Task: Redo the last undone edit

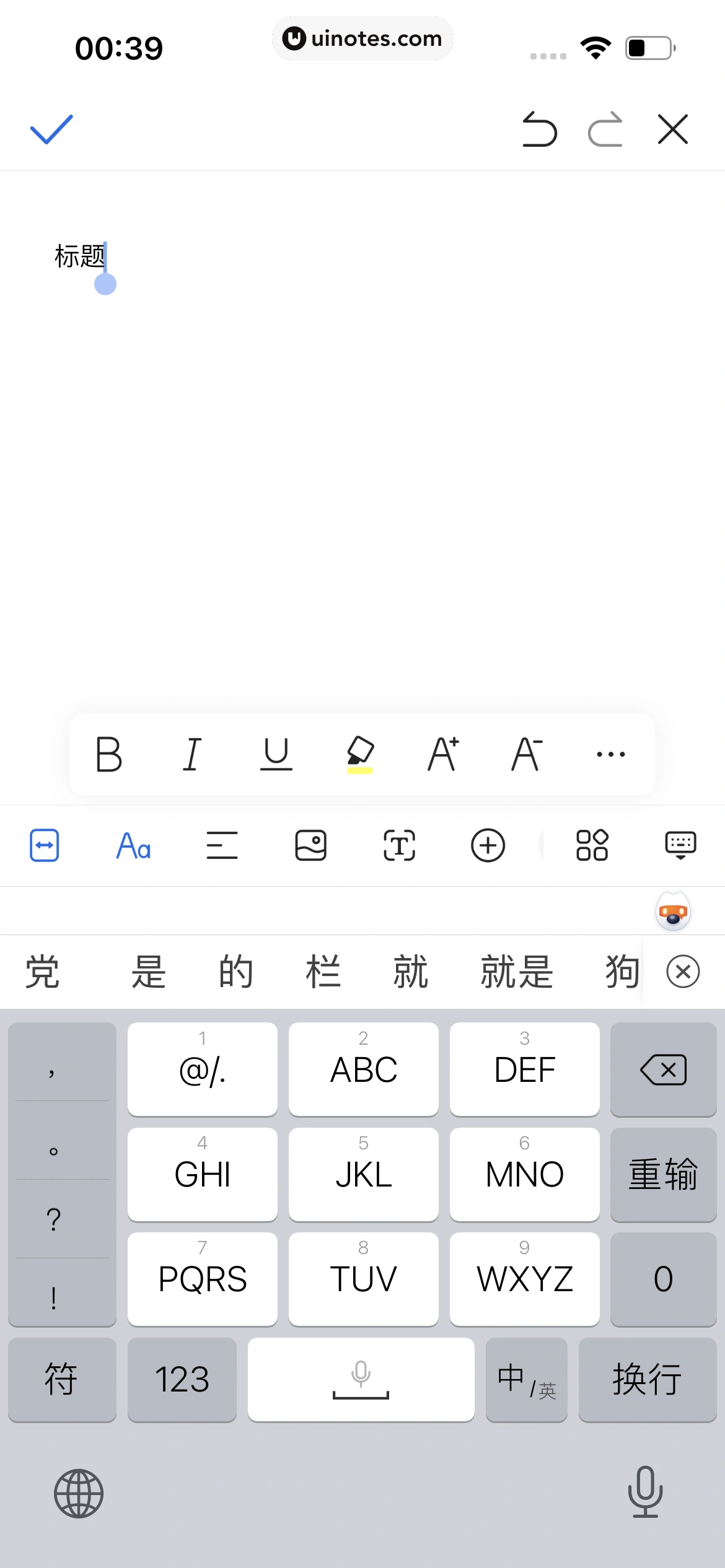Action: click(605, 129)
